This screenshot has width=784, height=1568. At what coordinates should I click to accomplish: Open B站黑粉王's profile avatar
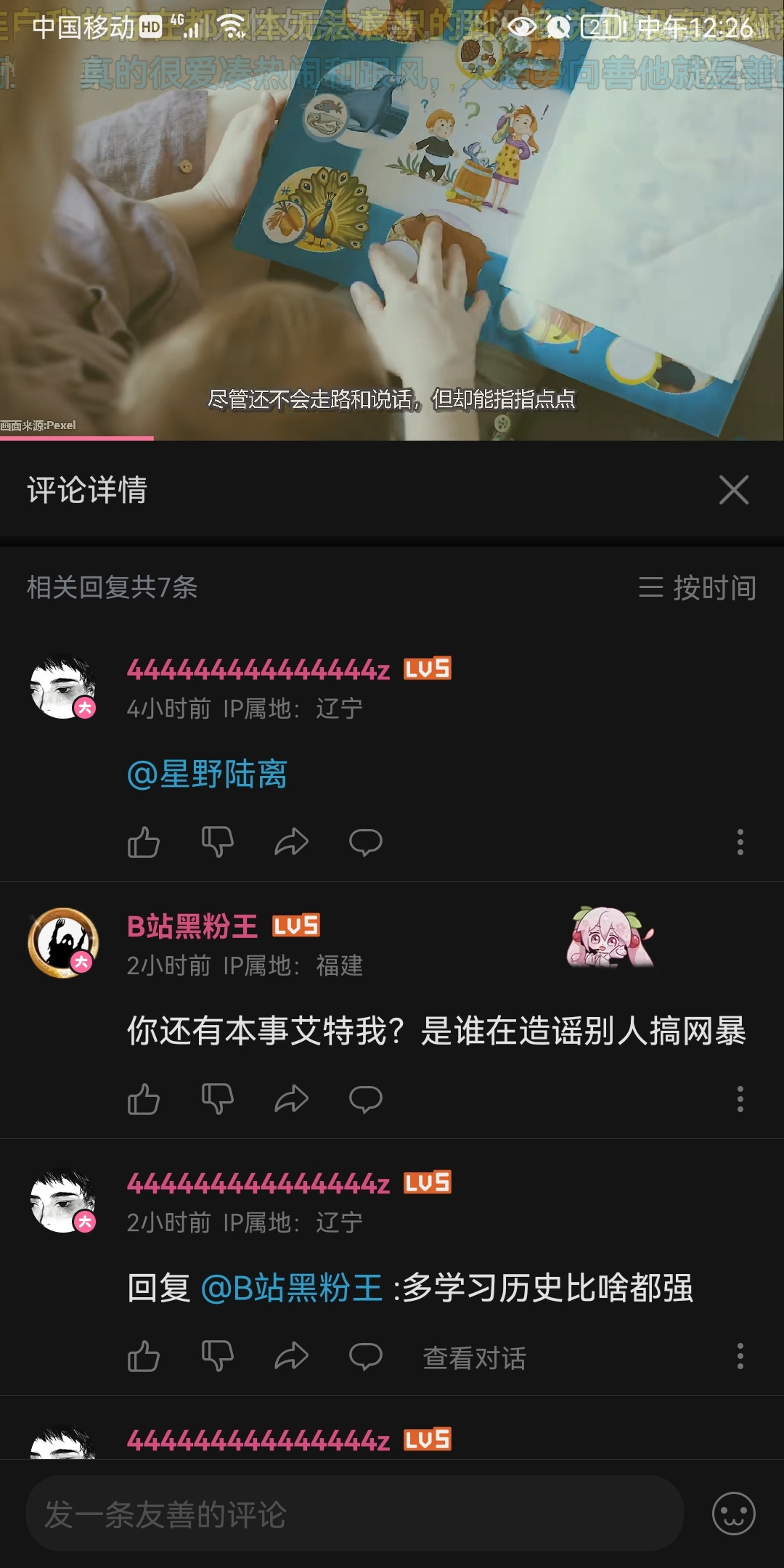click(64, 943)
